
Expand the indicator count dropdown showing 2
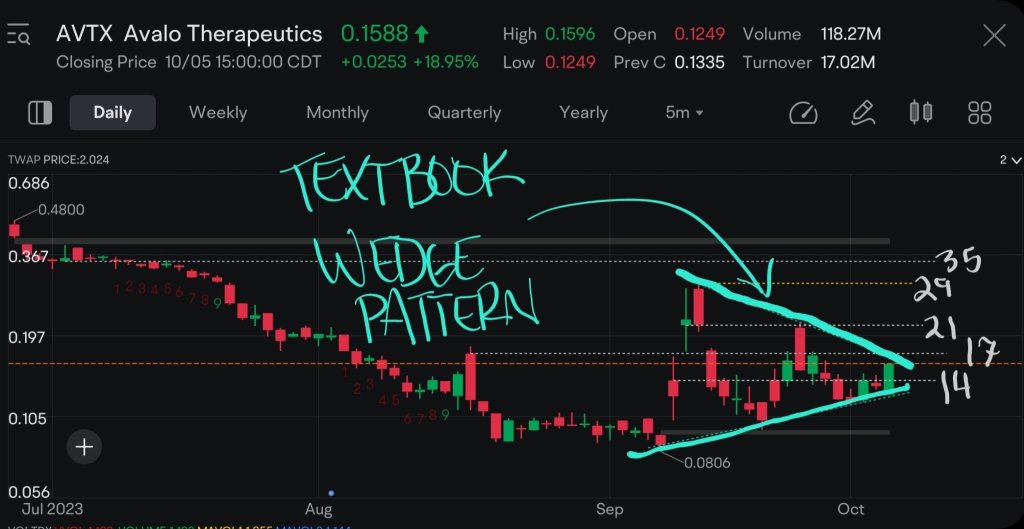(1010, 160)
